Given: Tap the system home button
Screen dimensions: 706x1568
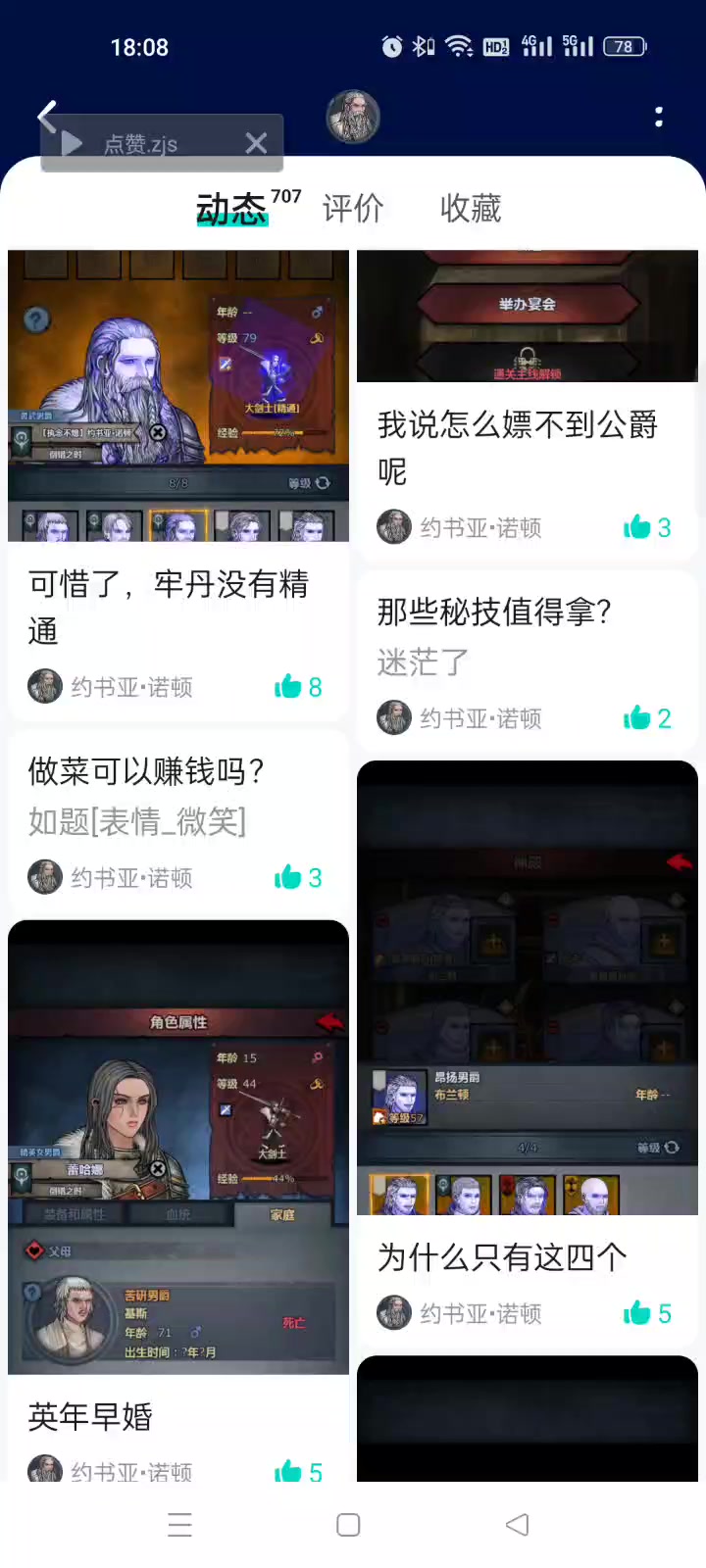Looking at the screenshot, I should (x=348, y=1525).
